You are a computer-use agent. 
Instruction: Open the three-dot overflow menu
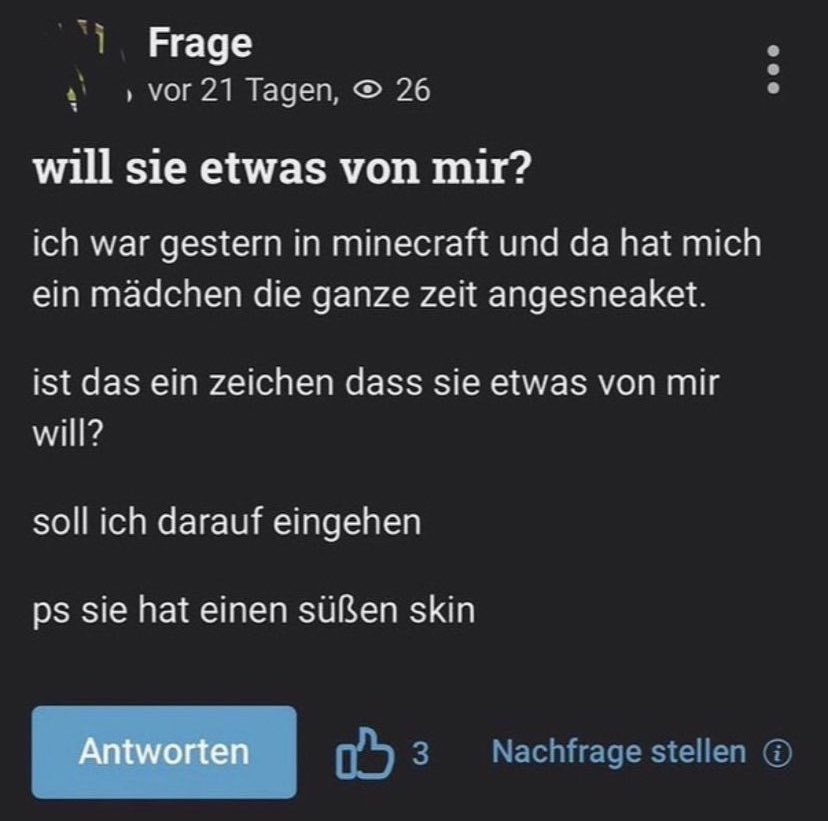point(772,69)
